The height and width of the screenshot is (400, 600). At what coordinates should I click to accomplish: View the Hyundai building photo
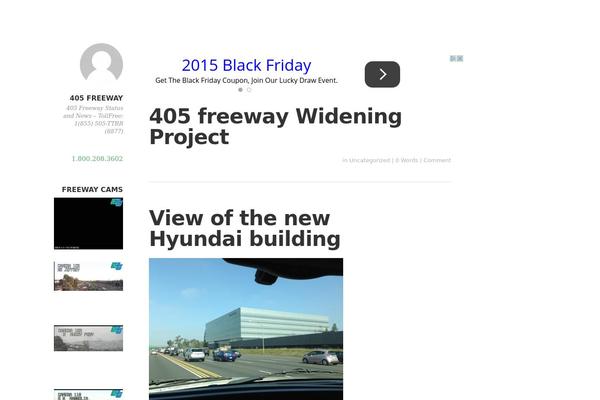coord(246,321)
